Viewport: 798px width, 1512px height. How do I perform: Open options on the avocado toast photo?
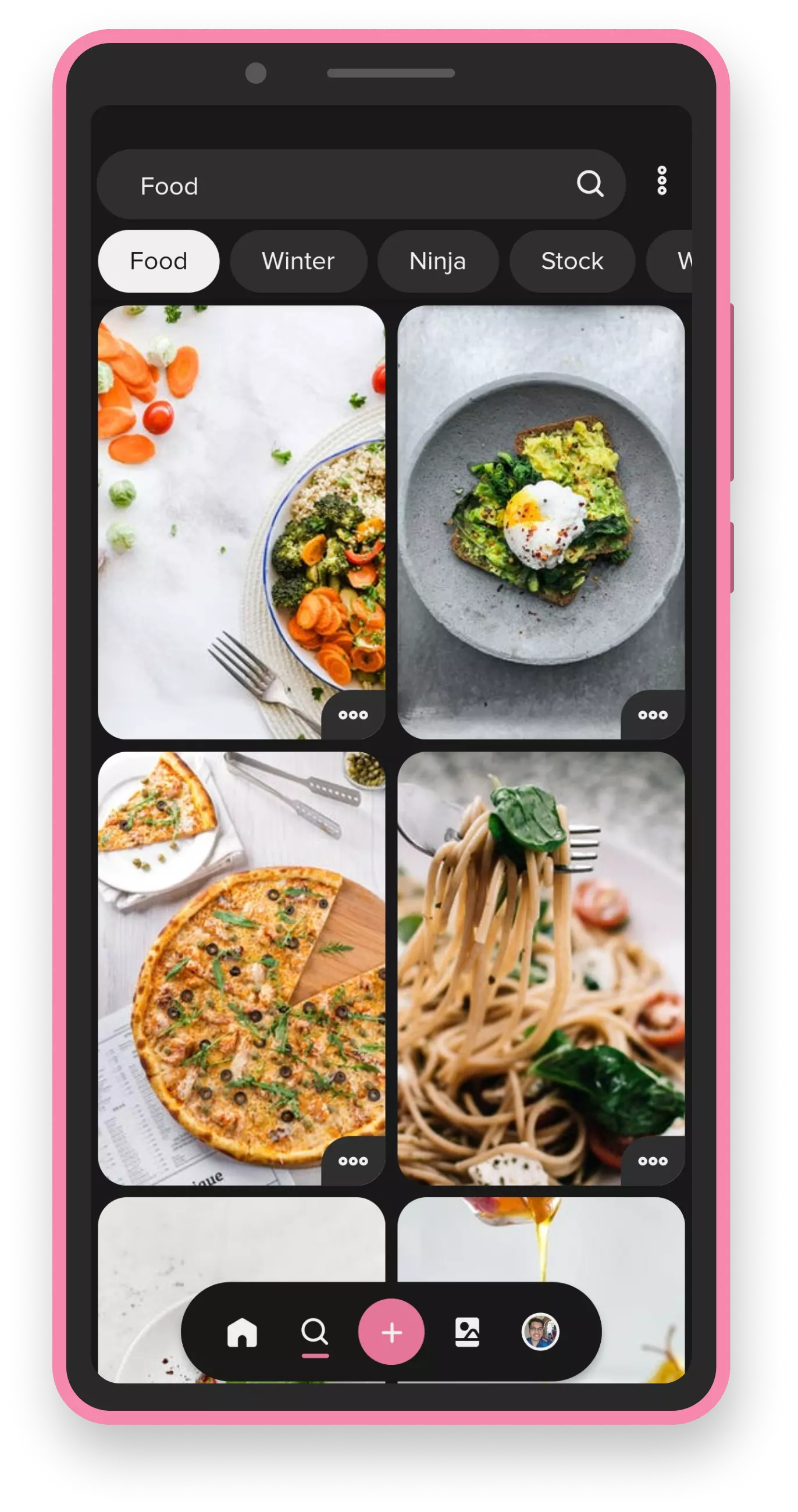coord(653,715)
